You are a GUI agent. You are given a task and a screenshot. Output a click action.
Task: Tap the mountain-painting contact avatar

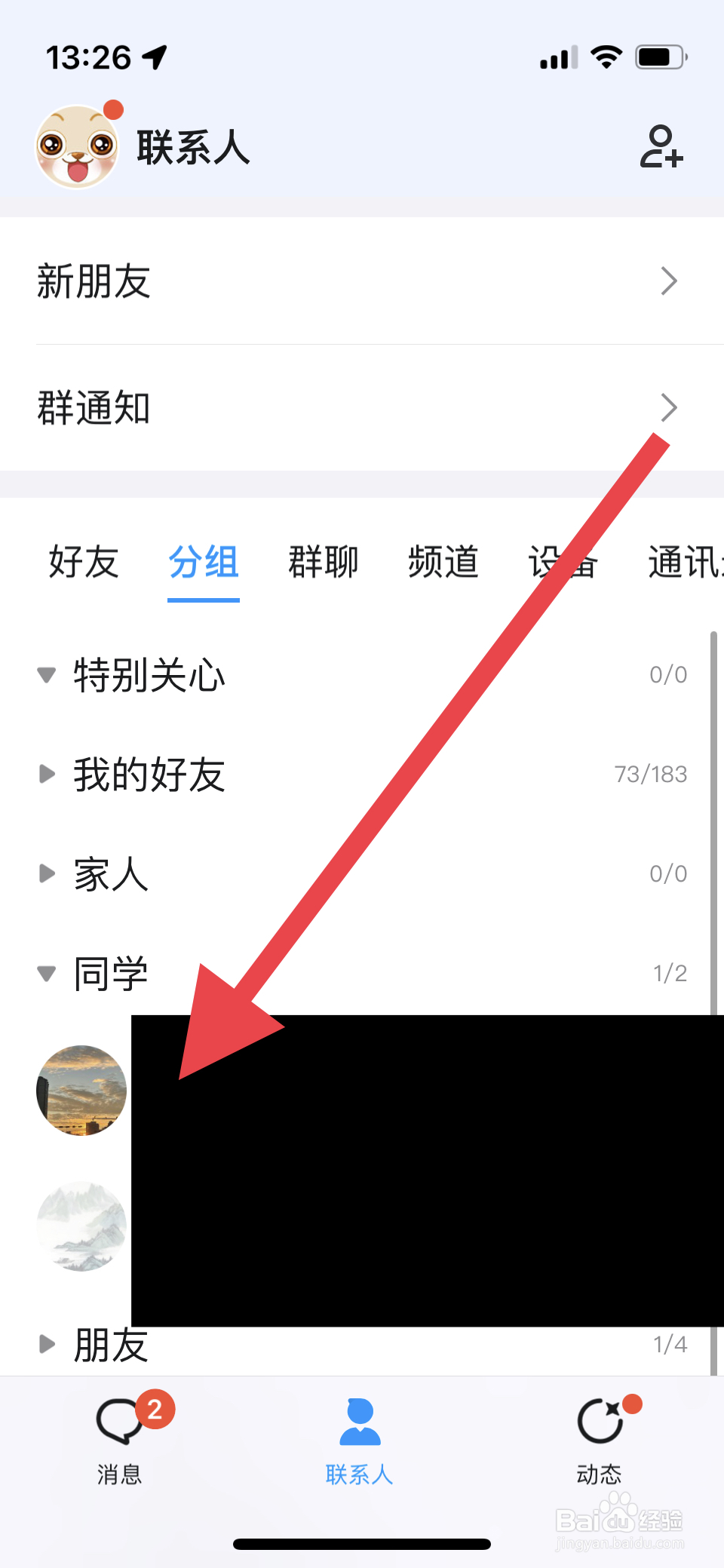click(x=80, y=1228)
